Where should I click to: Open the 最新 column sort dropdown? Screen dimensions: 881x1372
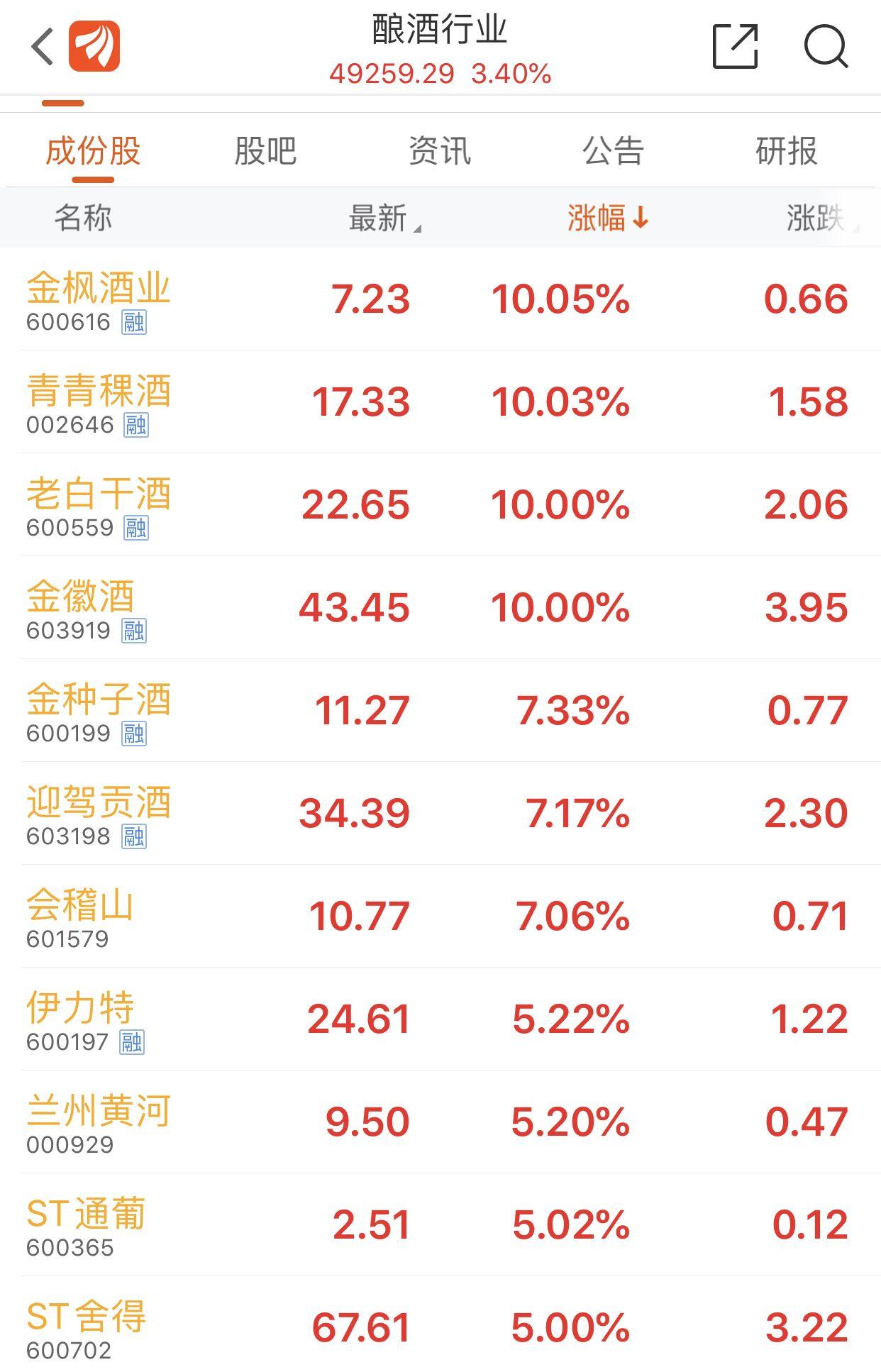[x=380, y=218]
